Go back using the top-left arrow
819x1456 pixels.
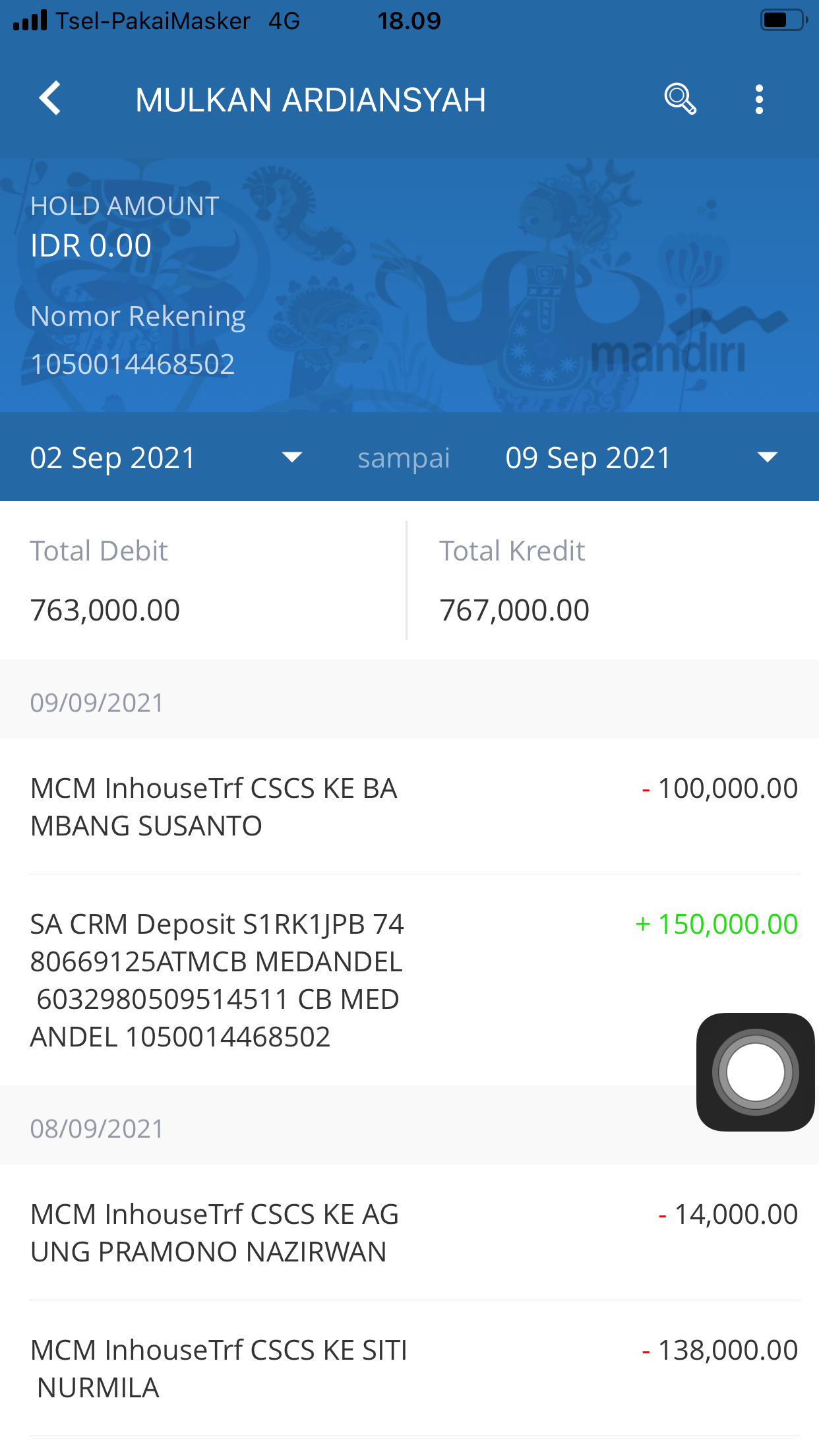pyautogui.click(x=50, y=99)
